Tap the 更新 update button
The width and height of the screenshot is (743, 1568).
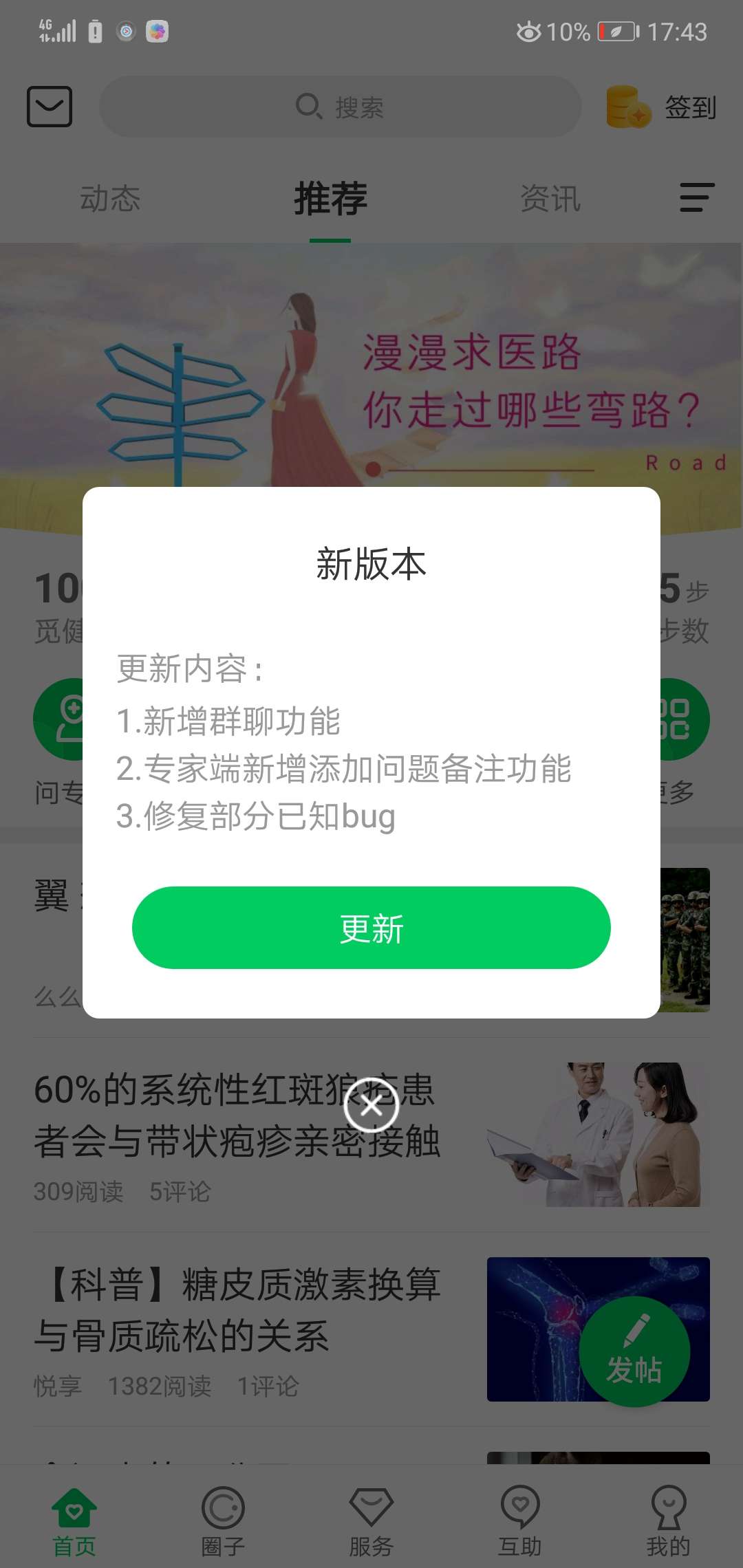pos(371,928)
